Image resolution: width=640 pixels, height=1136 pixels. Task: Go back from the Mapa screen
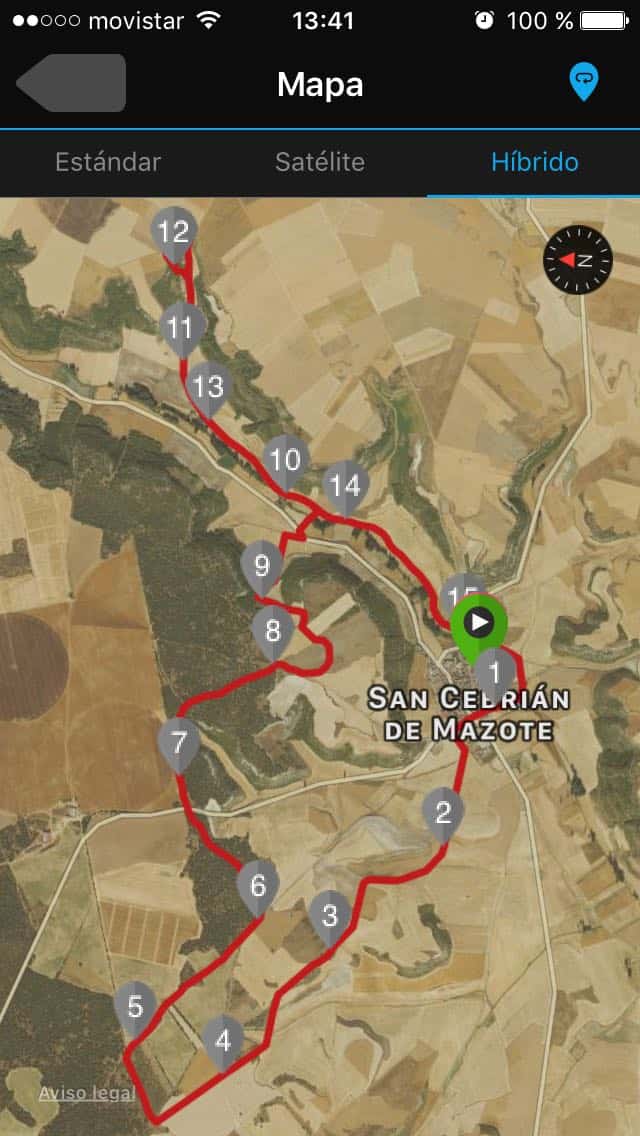[x=72, y=84]
